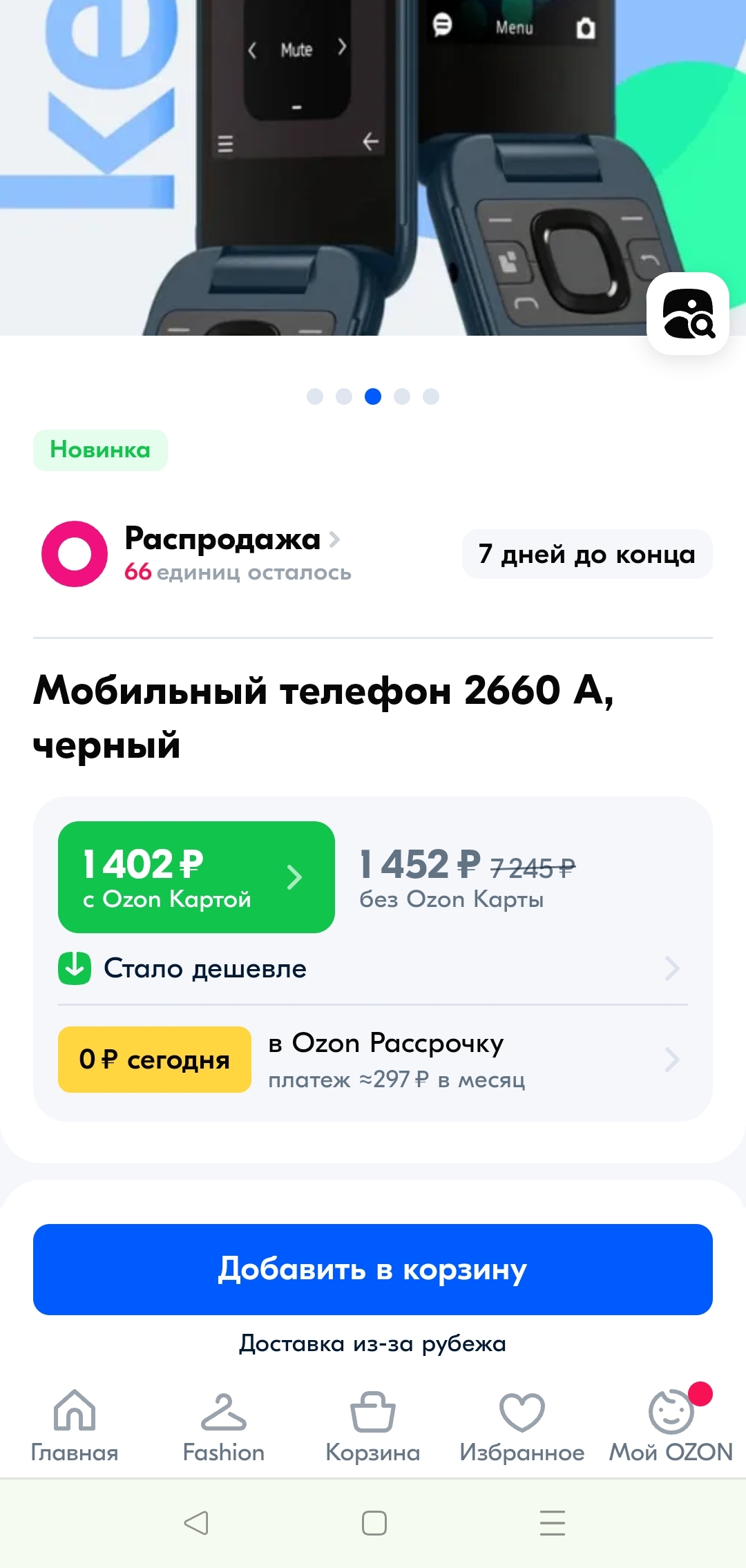The width and height of the screenshot is (746, 1568).
Task: View the Избранное tab
Action: (522, 1426)
